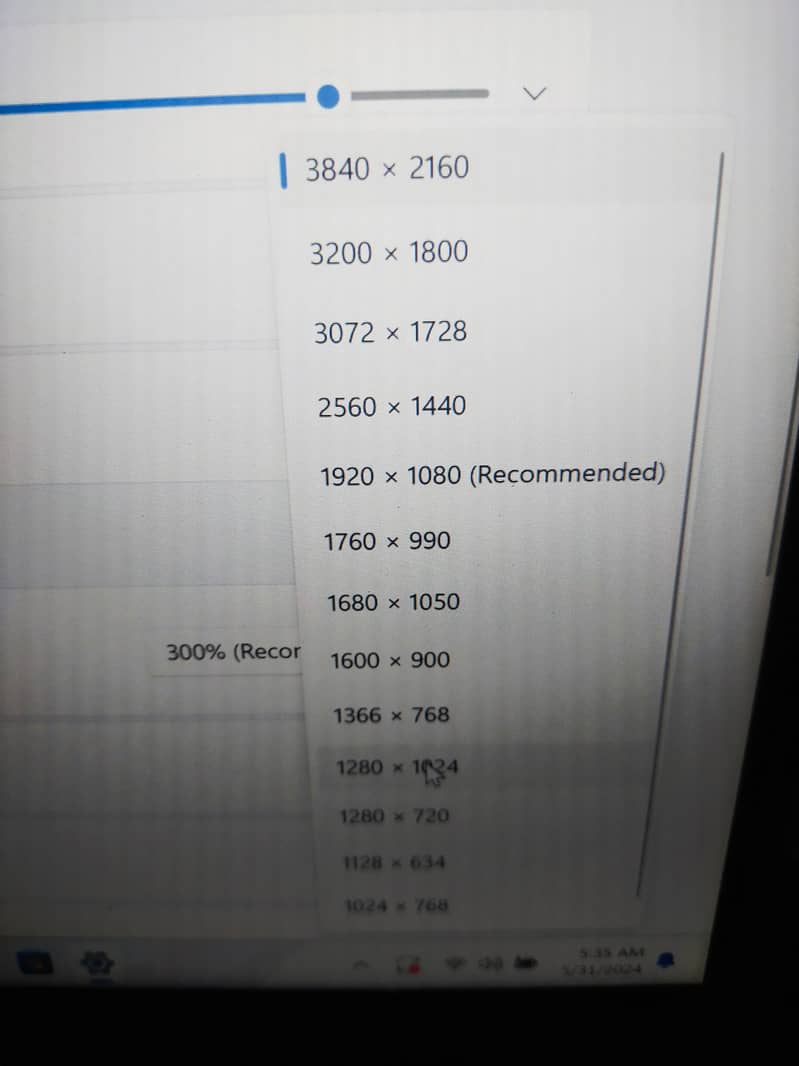Set the resolution to 1600 × 900
Viewport: 799px width, 1066px height.
(390, 660)
